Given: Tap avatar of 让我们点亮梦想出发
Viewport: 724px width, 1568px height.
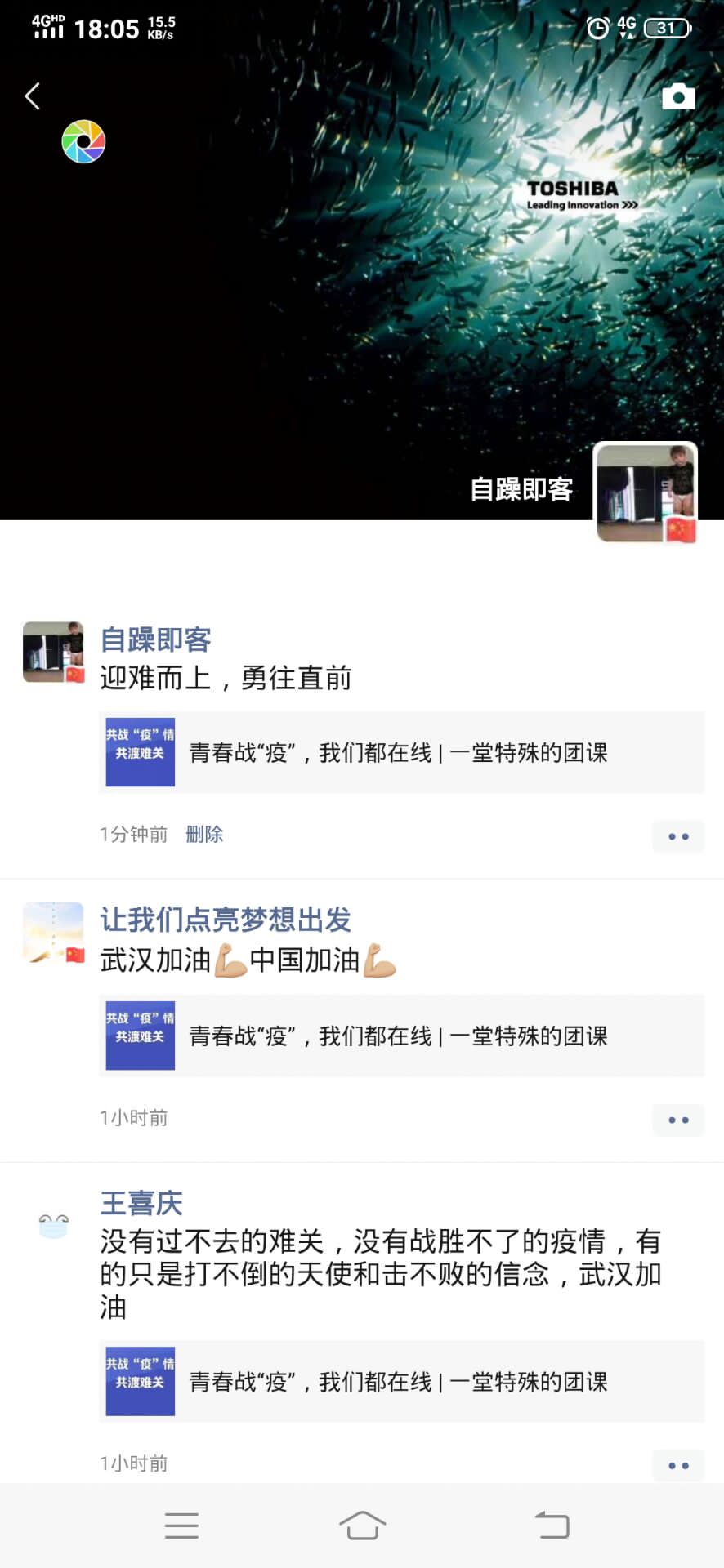Looking at the screenshot, I should (53, 932).
